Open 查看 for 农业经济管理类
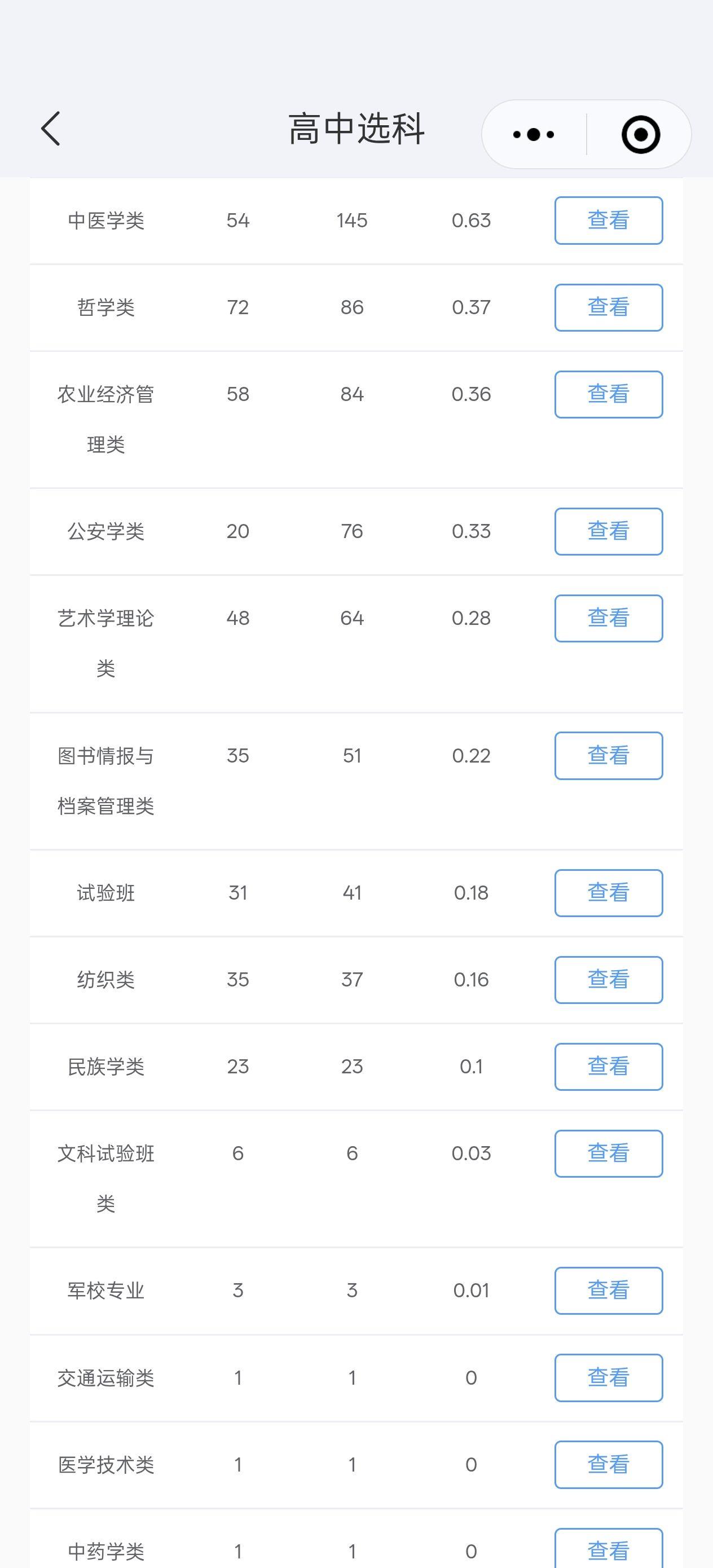This screenshot has width=713, height=1568. click(608, 394)
